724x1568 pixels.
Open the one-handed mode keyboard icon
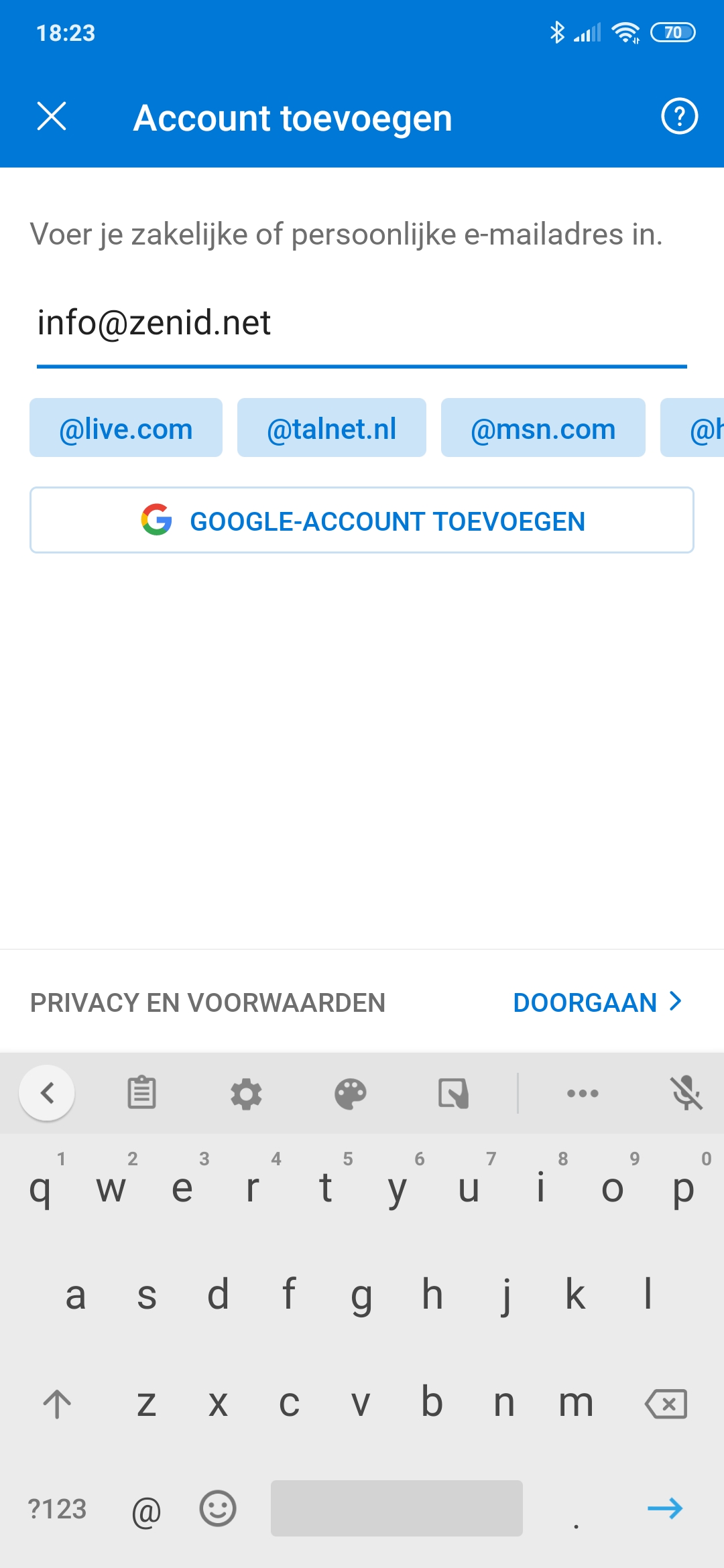[454, 1094]
